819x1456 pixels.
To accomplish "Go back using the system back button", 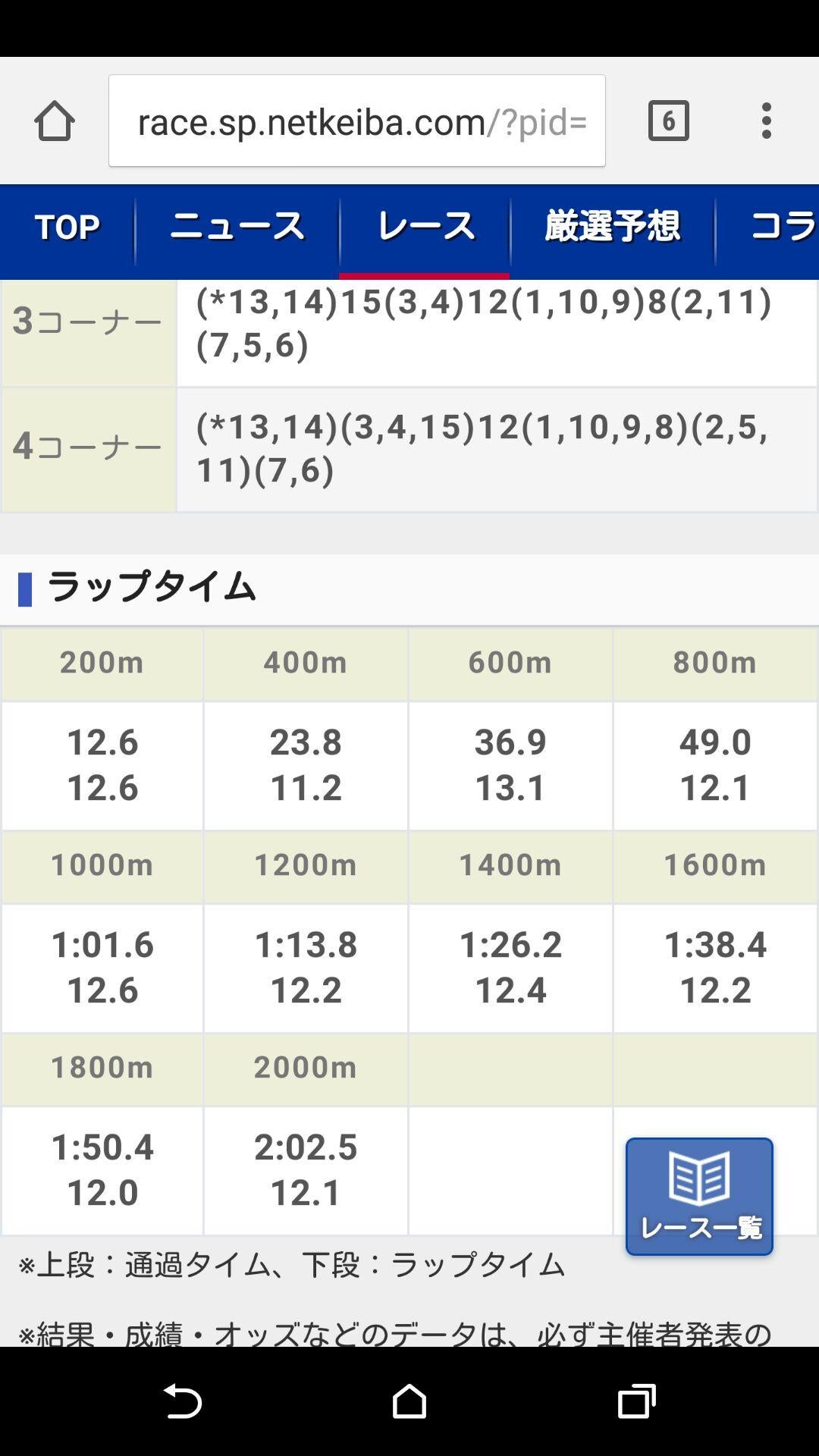I will [183, 1401].
